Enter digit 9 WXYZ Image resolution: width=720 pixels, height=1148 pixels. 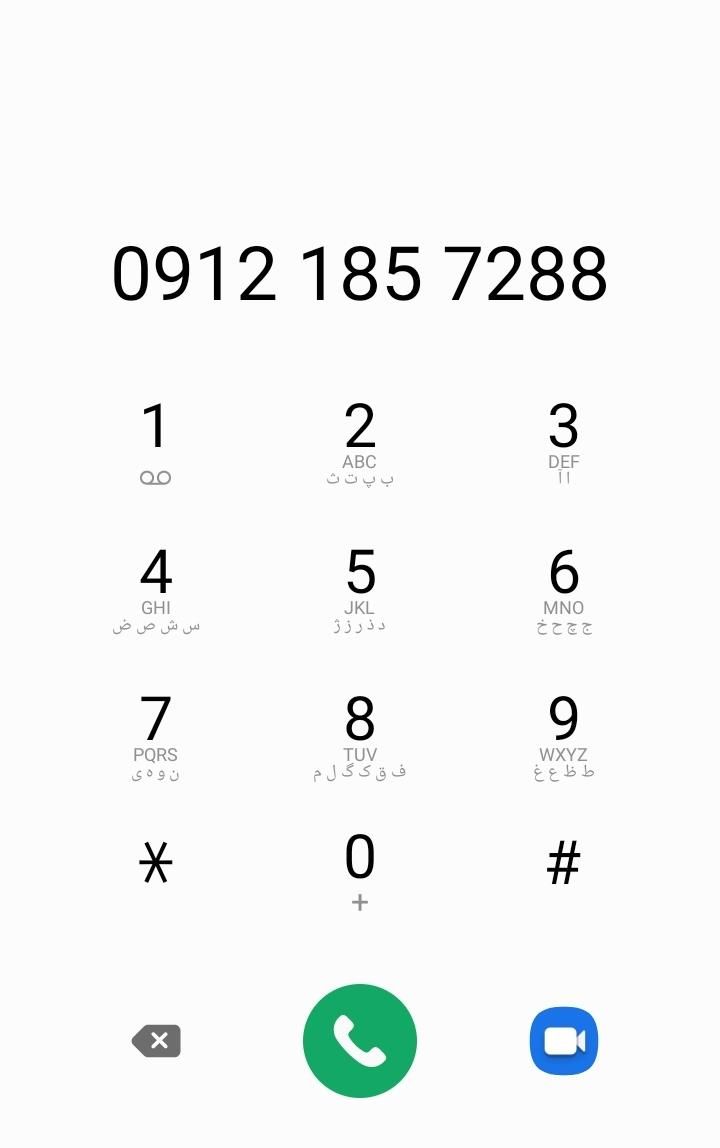tap(563, 735)
